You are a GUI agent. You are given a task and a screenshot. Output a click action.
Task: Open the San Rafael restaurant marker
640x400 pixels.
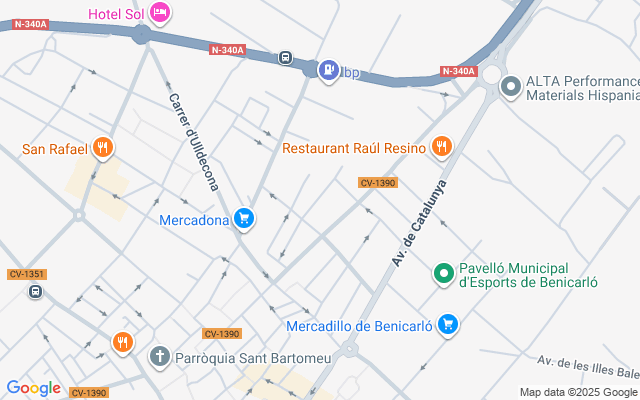[x=101, y=149]
